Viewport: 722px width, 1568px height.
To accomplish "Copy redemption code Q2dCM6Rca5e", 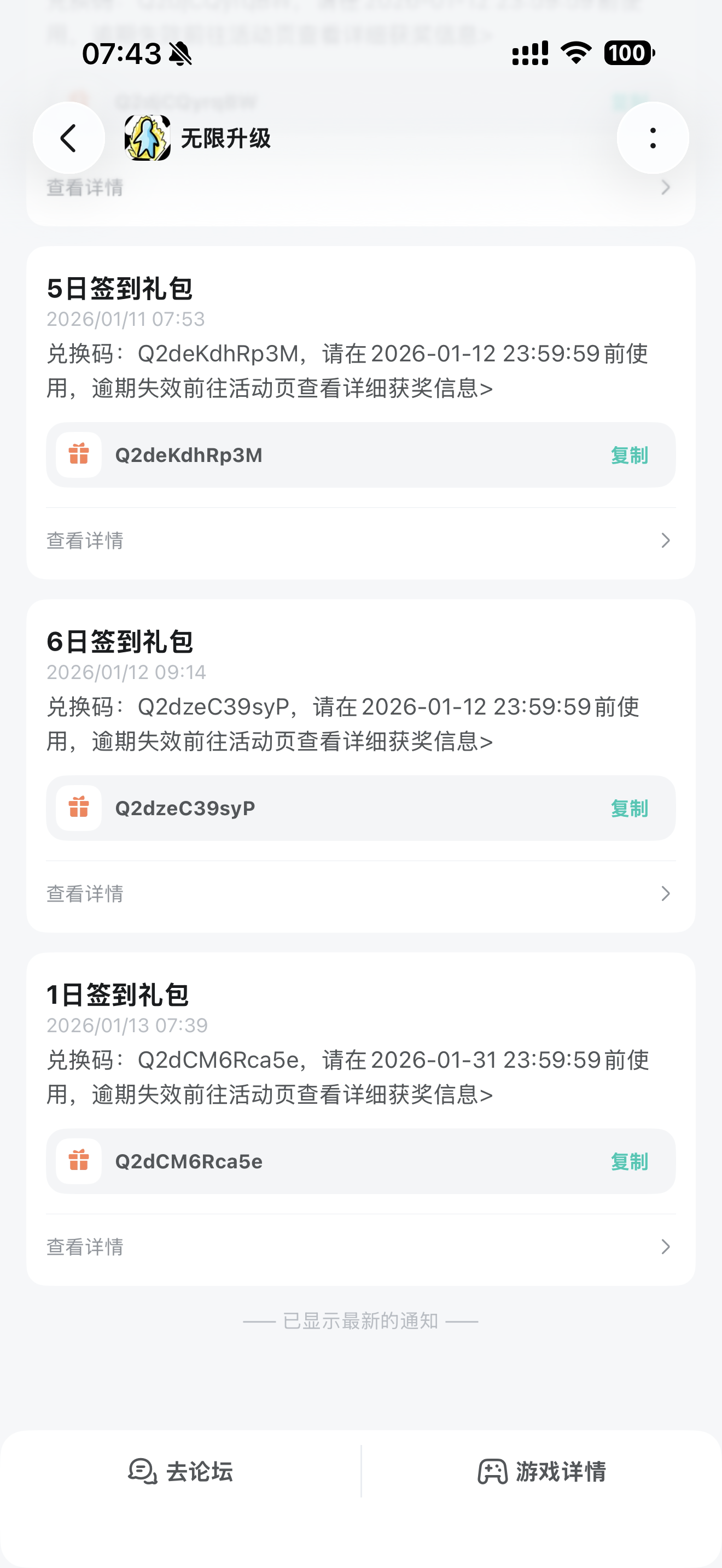I will click(x=629, y=1161).
